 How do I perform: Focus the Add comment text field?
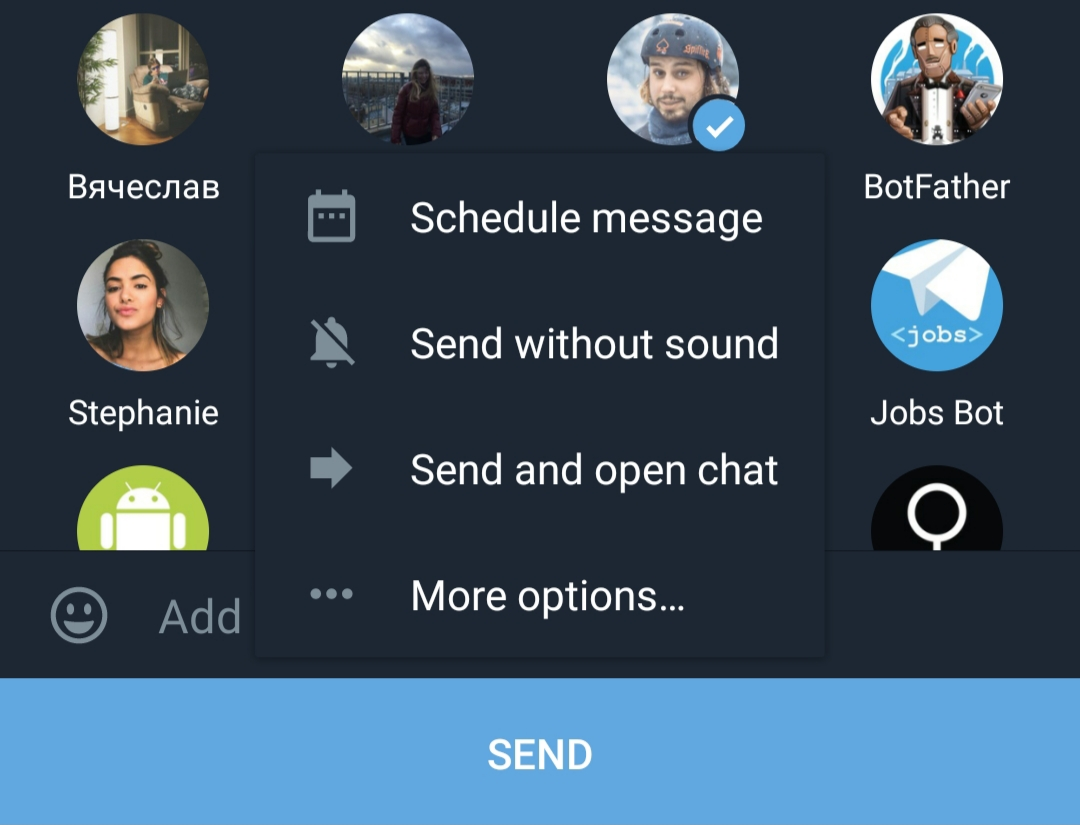pos(200,617)
